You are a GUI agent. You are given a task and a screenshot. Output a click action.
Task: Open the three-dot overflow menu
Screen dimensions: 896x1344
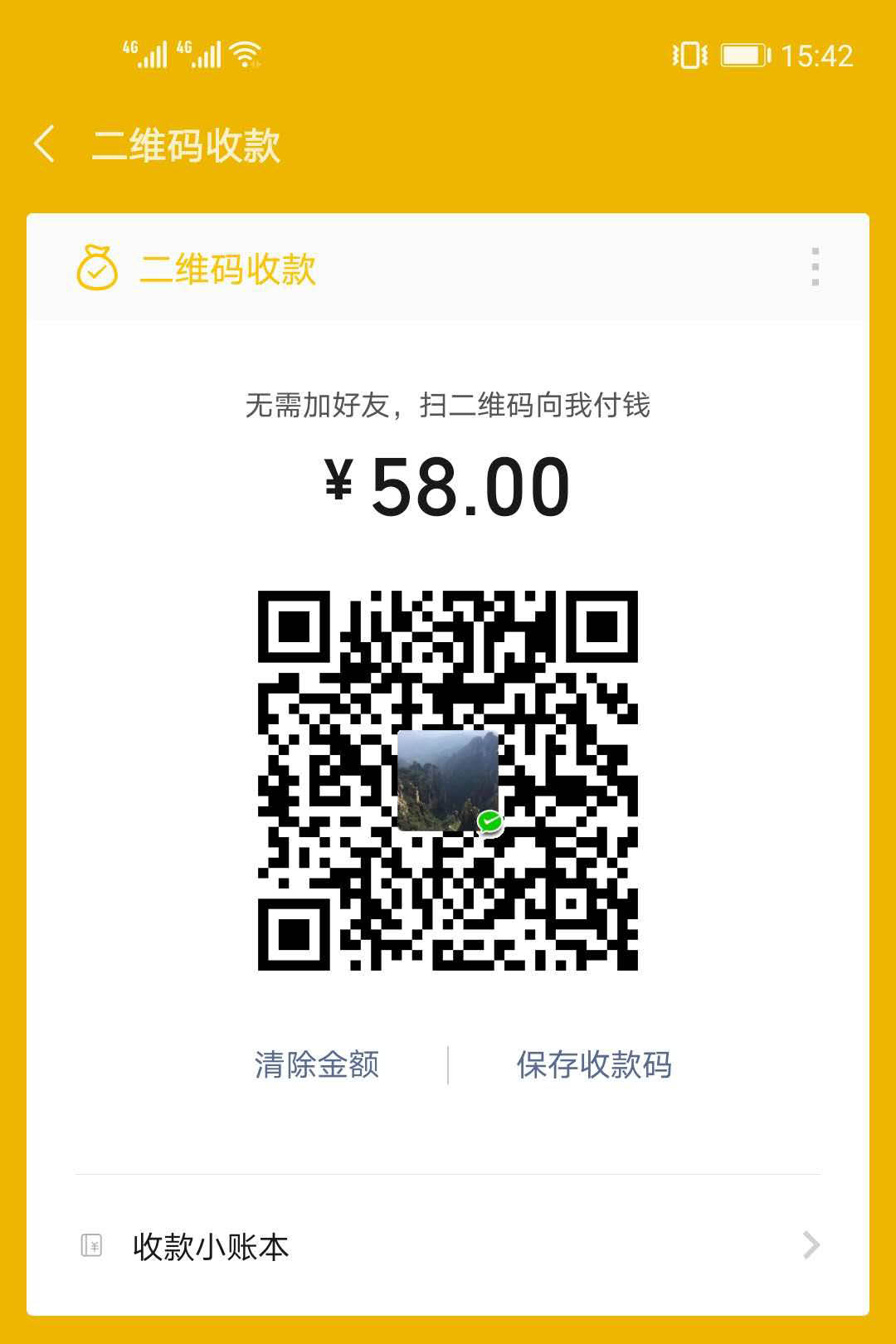point(816,267)
